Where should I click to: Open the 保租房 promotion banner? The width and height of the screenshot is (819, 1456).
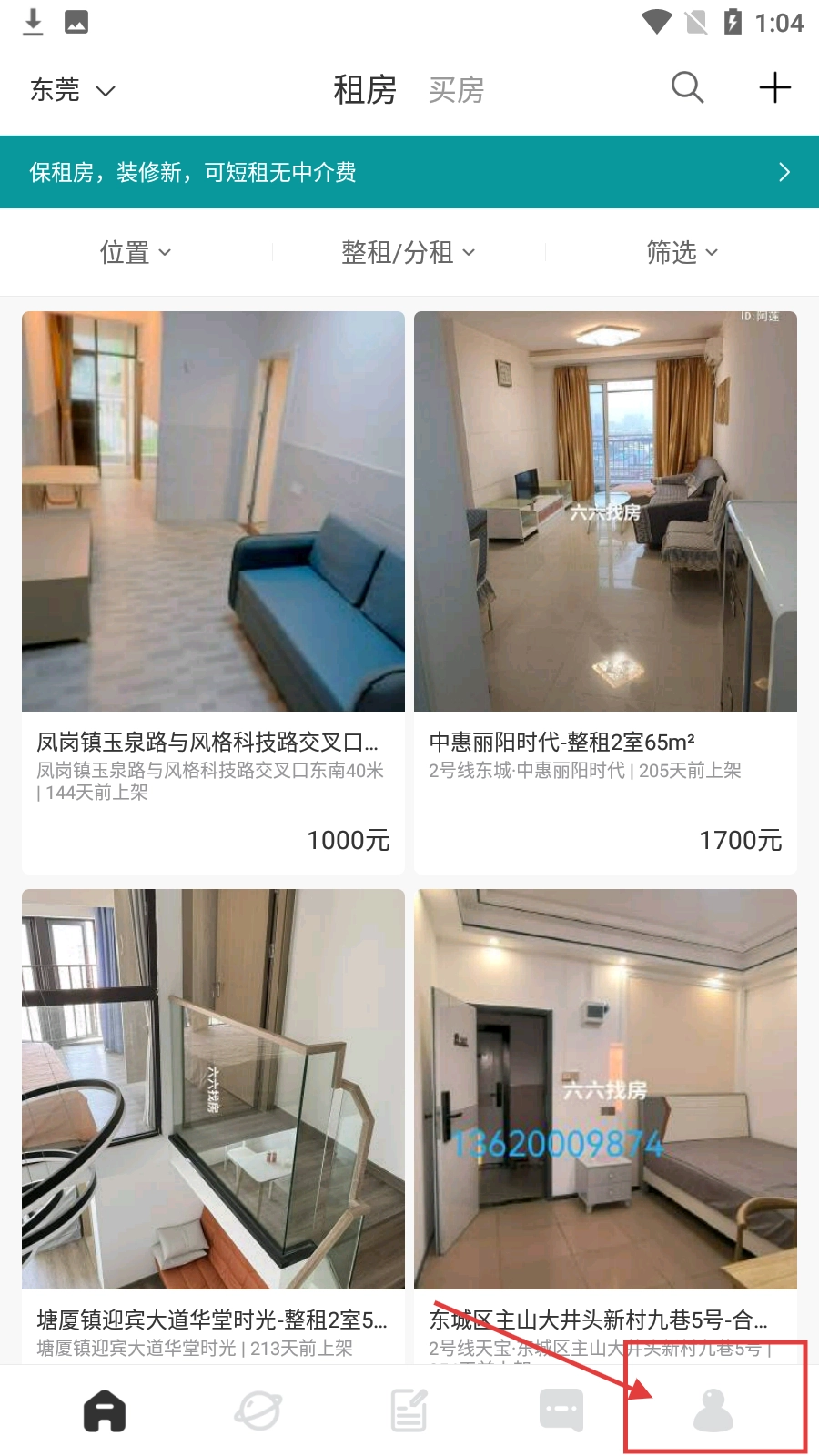pos(409,172)
